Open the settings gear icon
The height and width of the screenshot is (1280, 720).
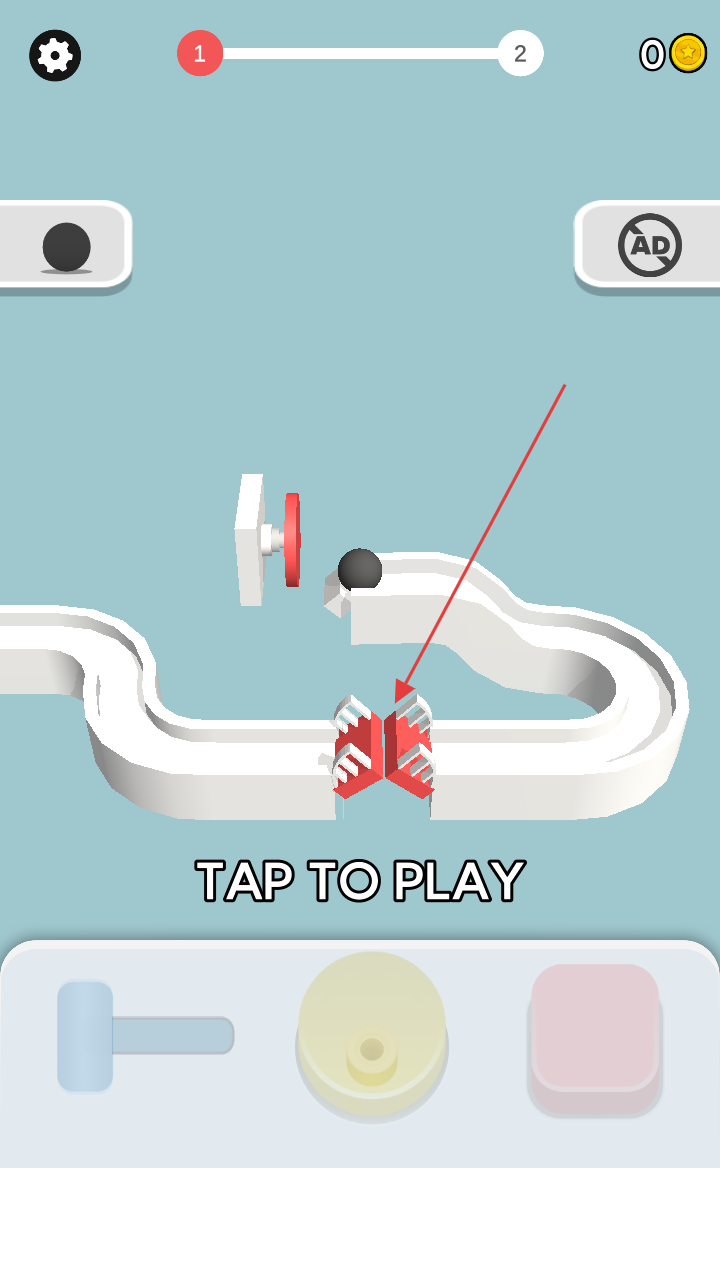(x=55, y=55)
